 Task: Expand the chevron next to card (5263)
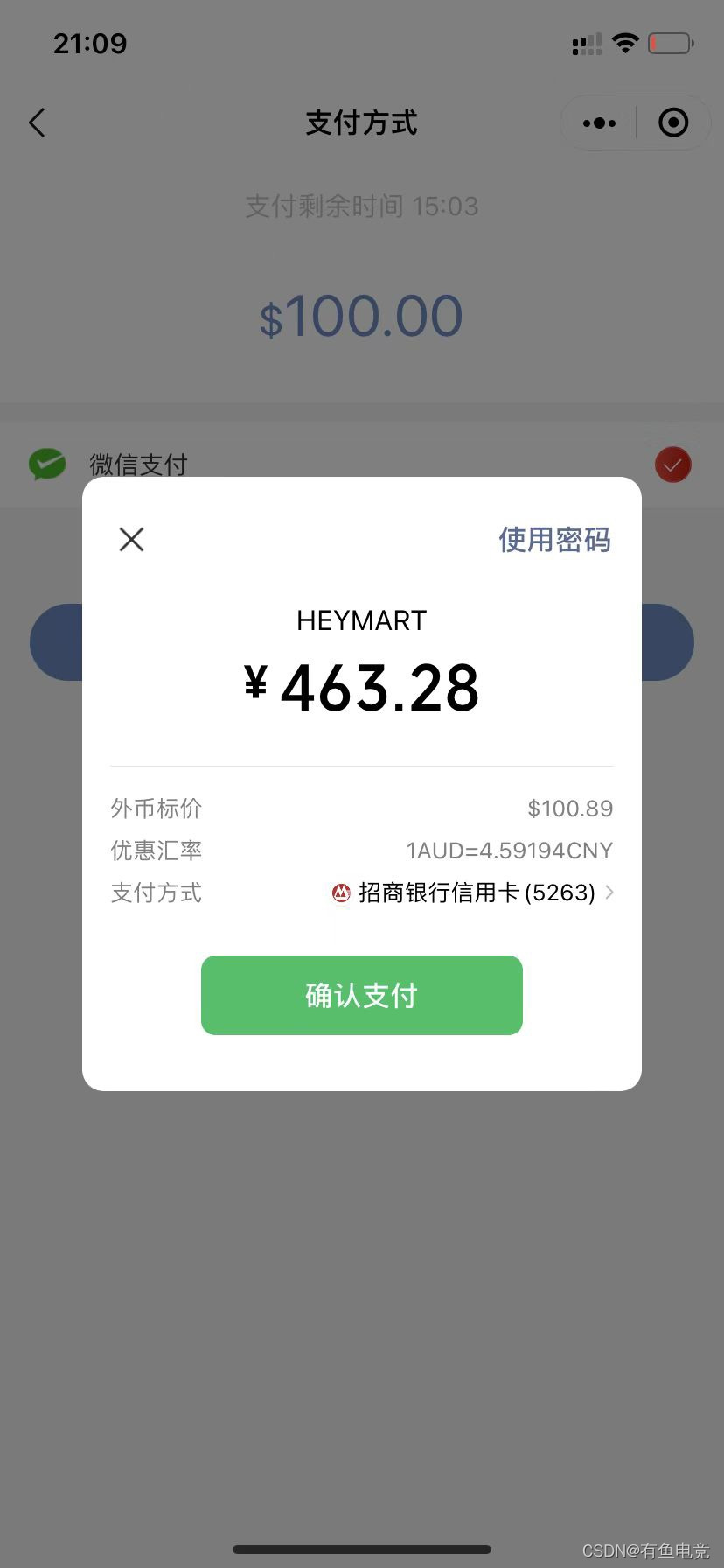pyautogui.click(x=609, y=892)
